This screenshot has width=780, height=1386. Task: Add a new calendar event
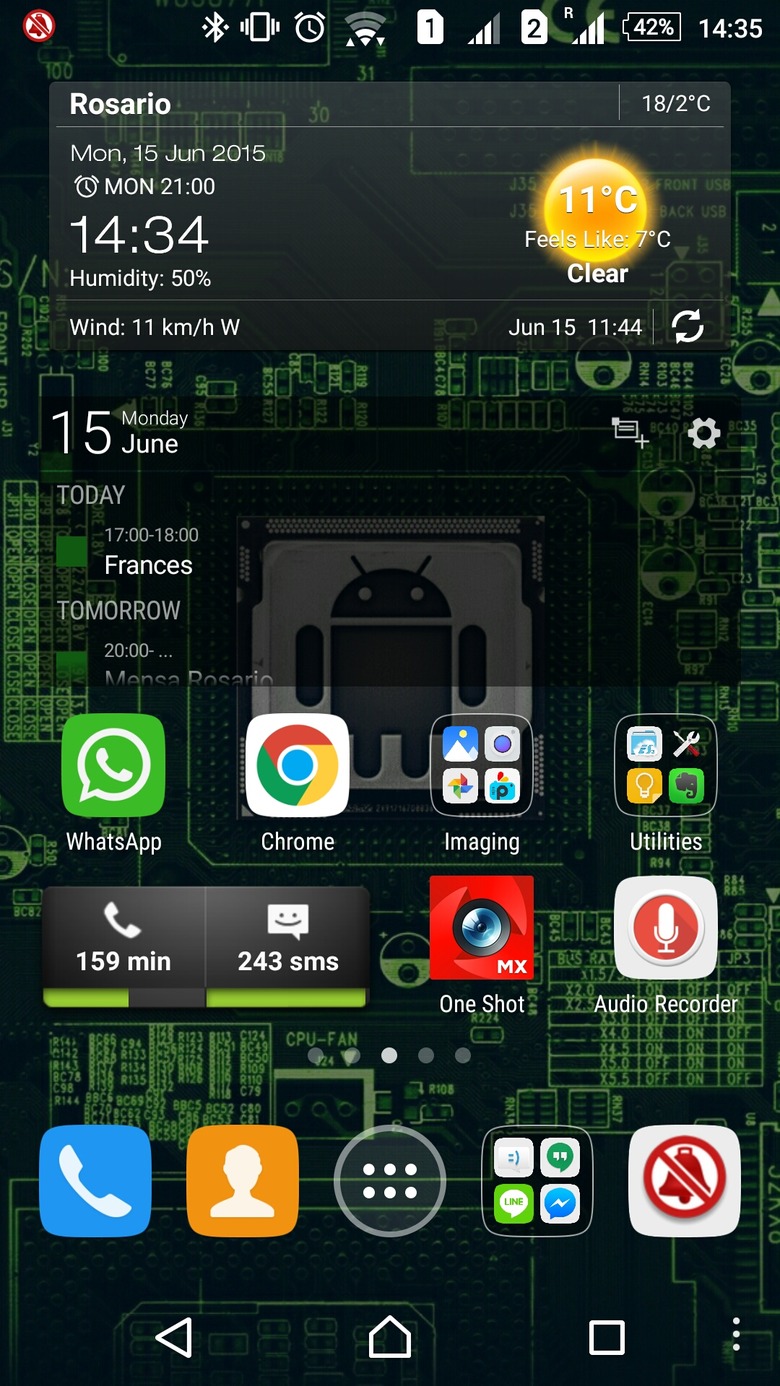click(629, 433)
